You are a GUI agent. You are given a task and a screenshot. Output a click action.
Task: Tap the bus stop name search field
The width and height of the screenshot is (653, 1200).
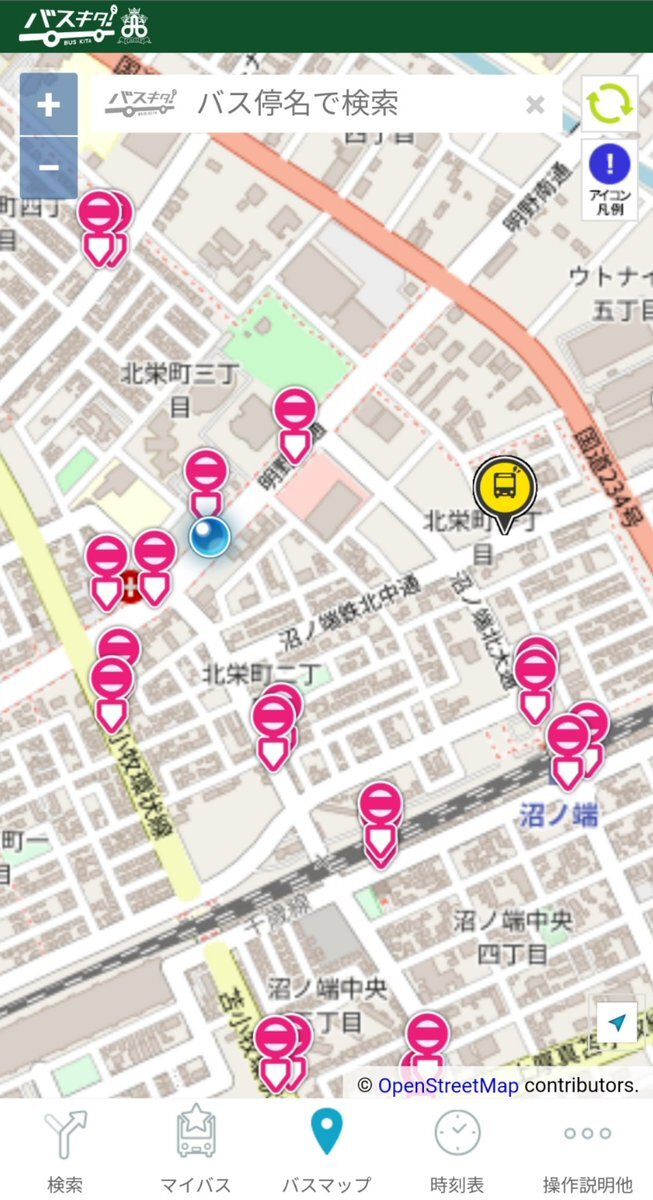(355, 103)
